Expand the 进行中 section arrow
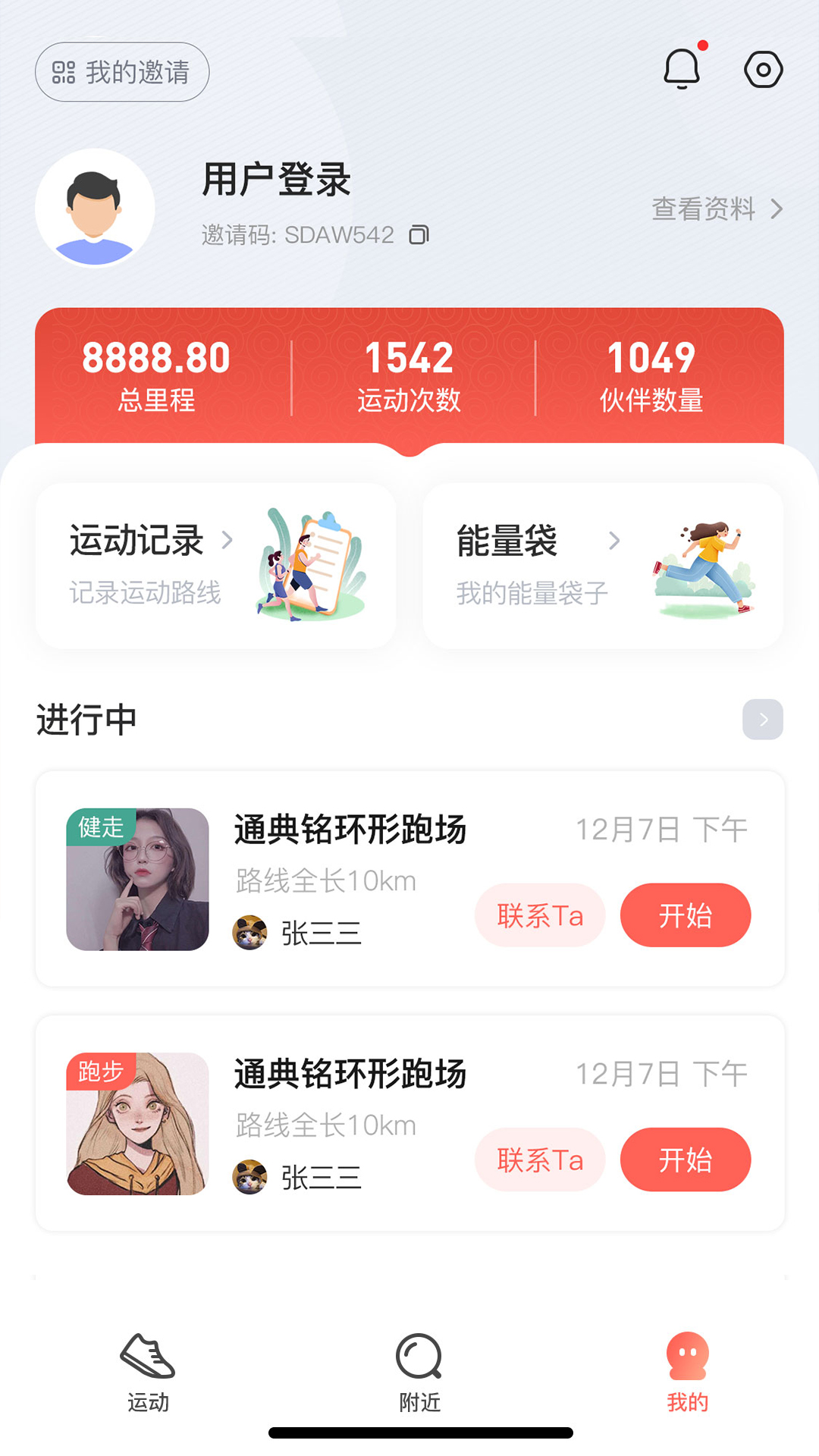Screen dimensions: 819x1456 [762, 719]
